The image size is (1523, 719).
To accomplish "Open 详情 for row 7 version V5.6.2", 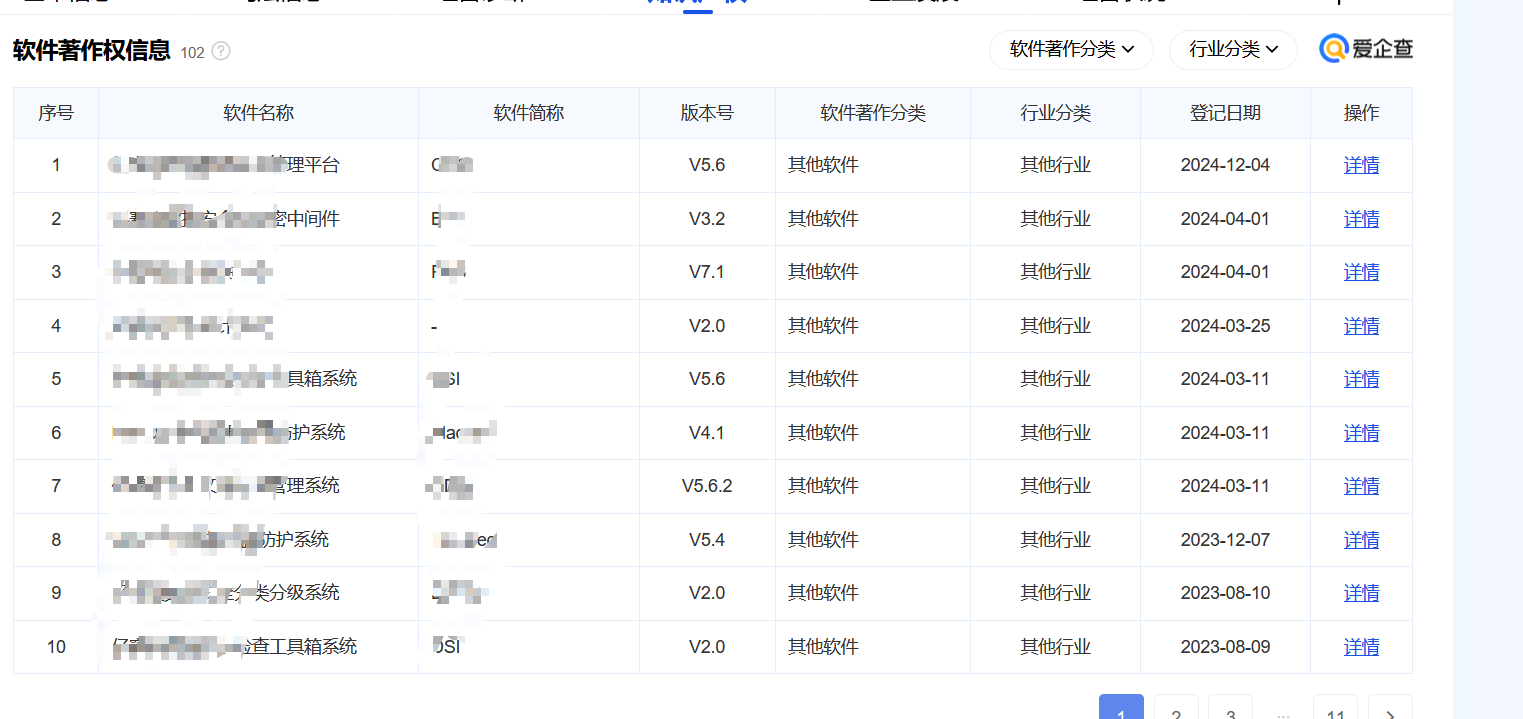I will (x=1361, y=486).
